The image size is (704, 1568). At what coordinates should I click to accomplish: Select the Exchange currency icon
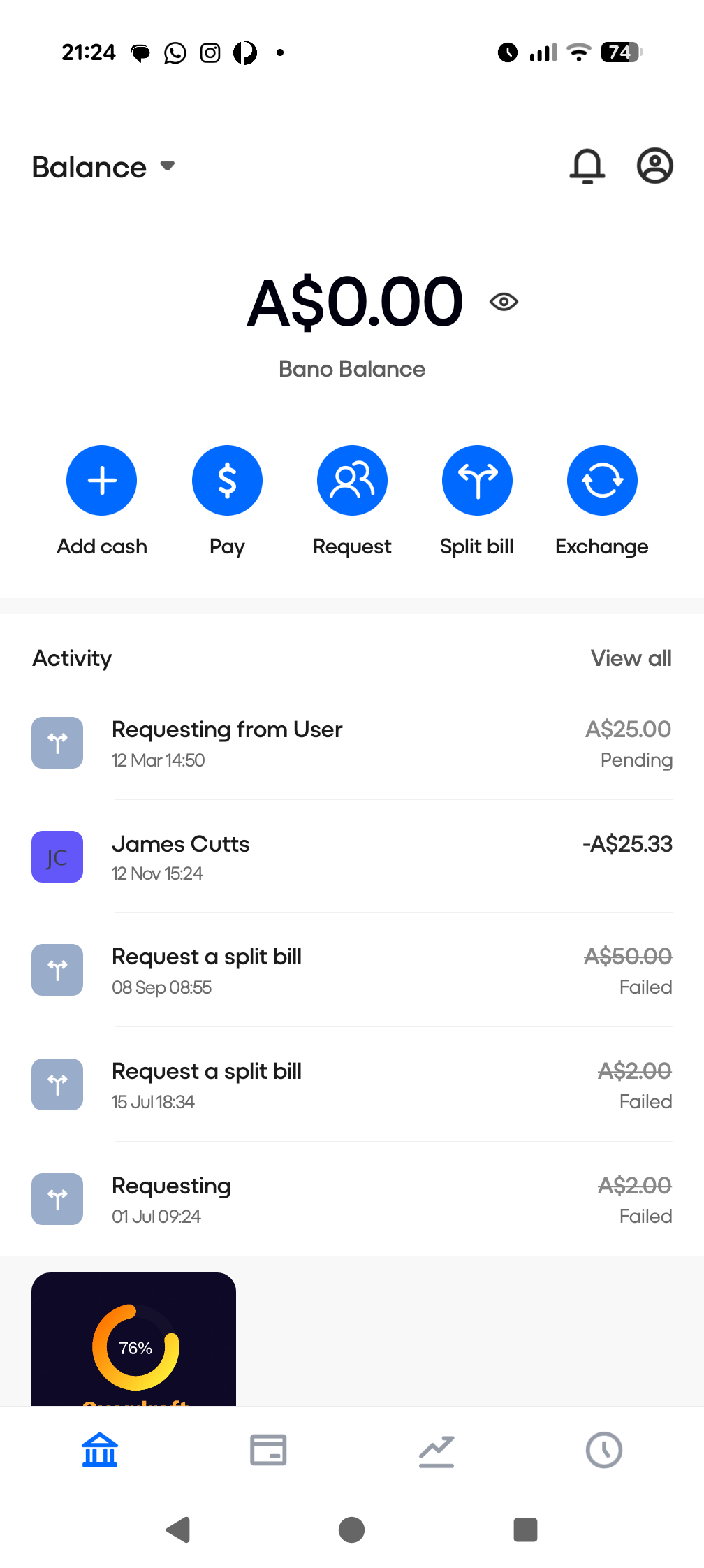(x=601, y=480)
